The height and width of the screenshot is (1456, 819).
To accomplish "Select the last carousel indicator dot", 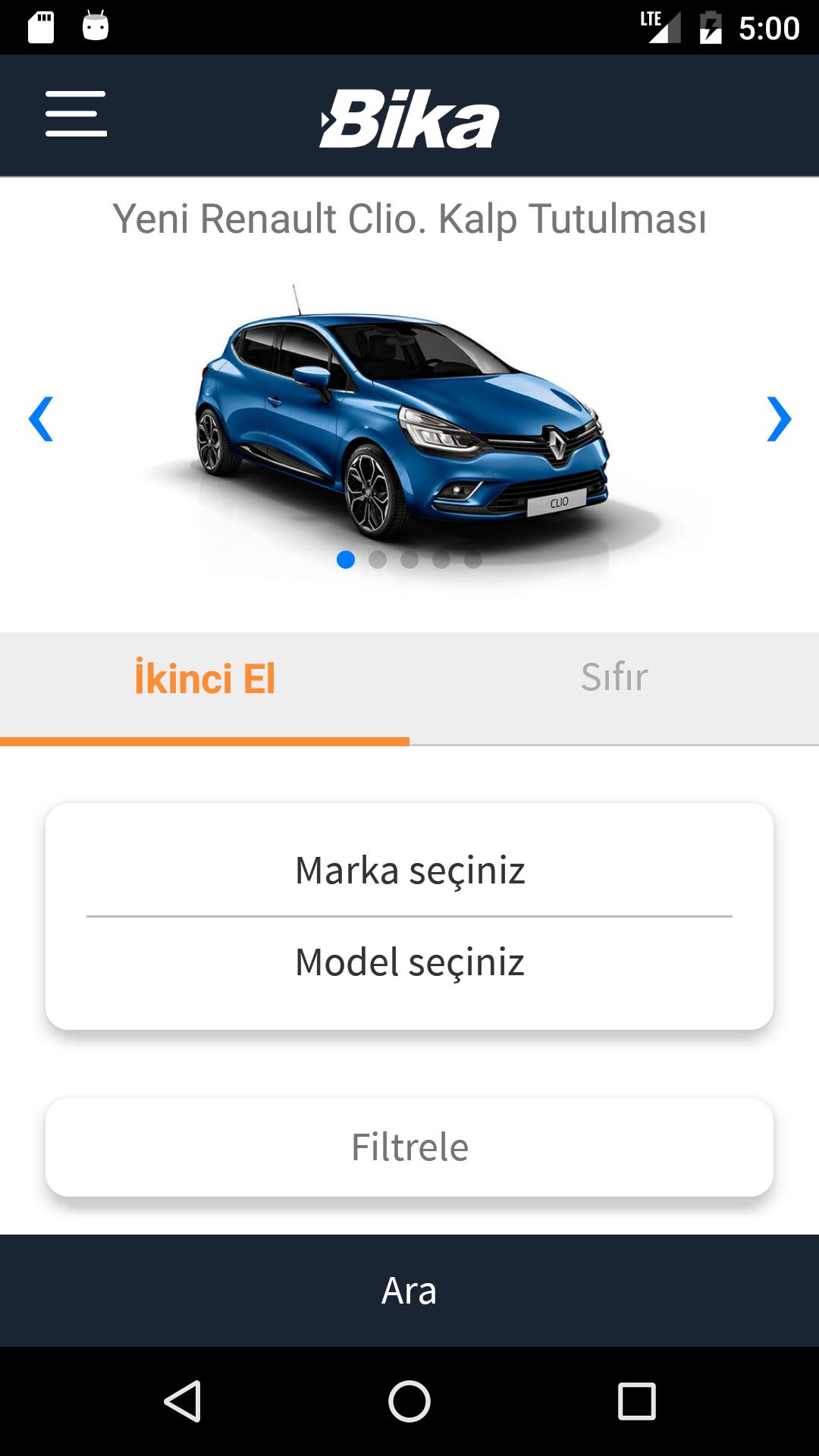I will pyautogui.click(x=472, y=560).
